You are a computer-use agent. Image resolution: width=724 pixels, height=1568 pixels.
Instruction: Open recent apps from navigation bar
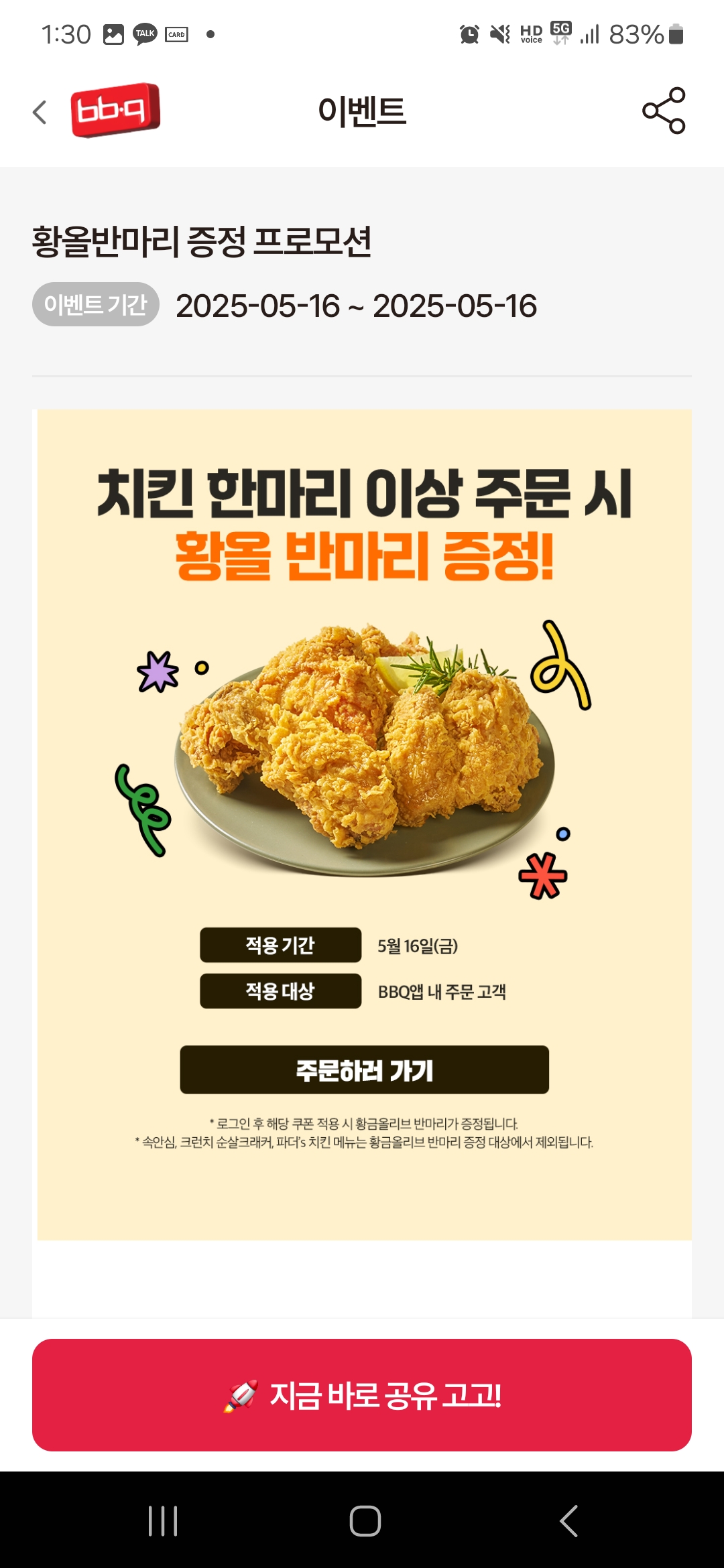pos(163,1520)
